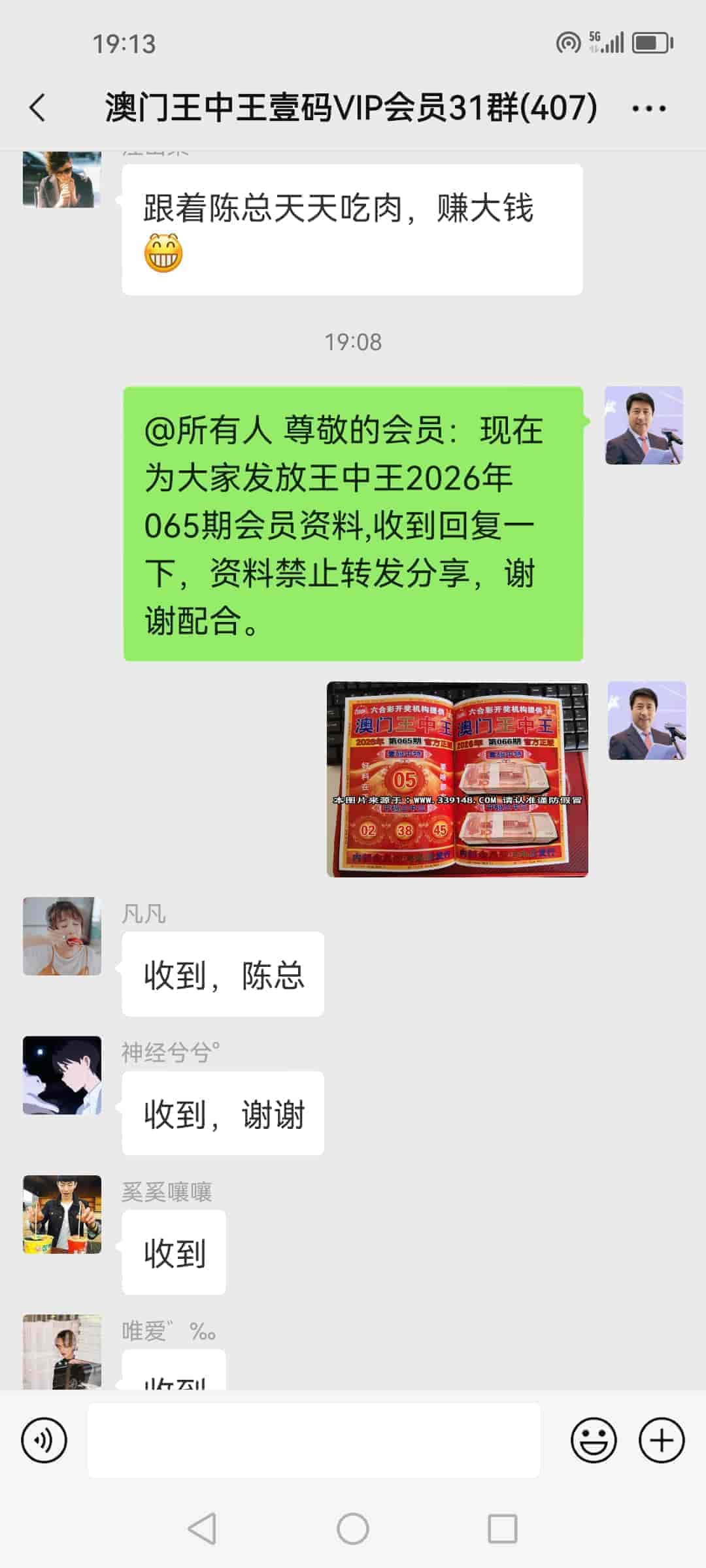Viewport: 706px width, 1568px height.
Task: Open the emoji picker
Action: [x=594, y=1440]
